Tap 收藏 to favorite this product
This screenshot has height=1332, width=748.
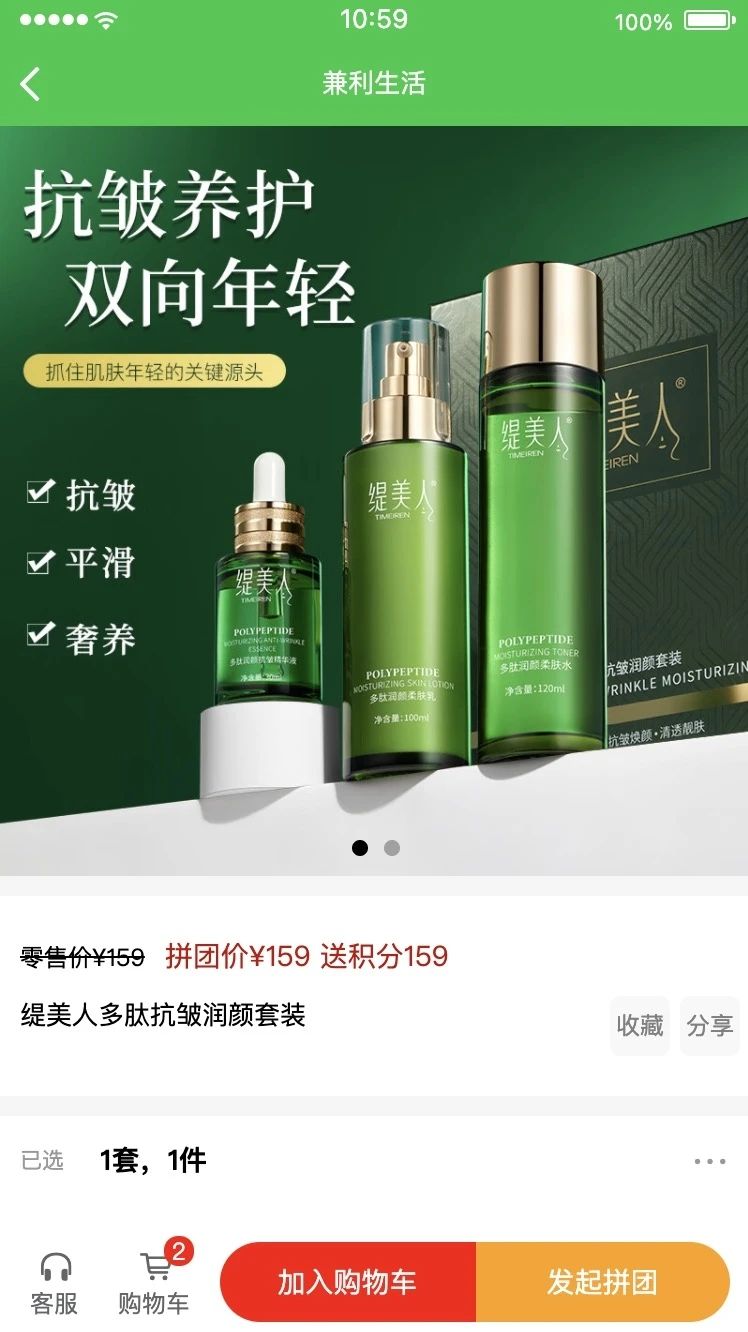pyautogui.click(x=639, y=1025)
